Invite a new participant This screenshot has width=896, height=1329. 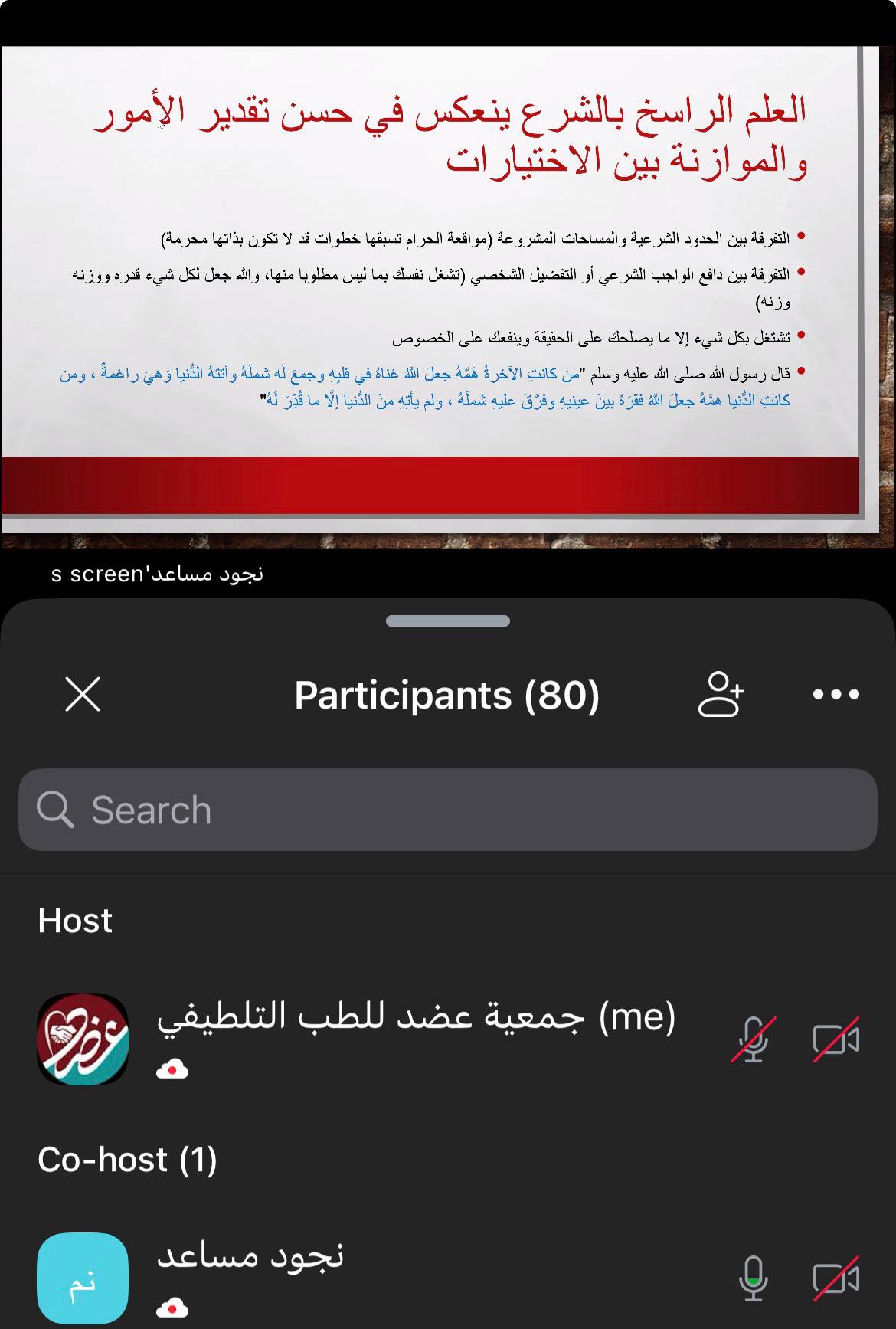pyautogui.click(x=721, y=694)
